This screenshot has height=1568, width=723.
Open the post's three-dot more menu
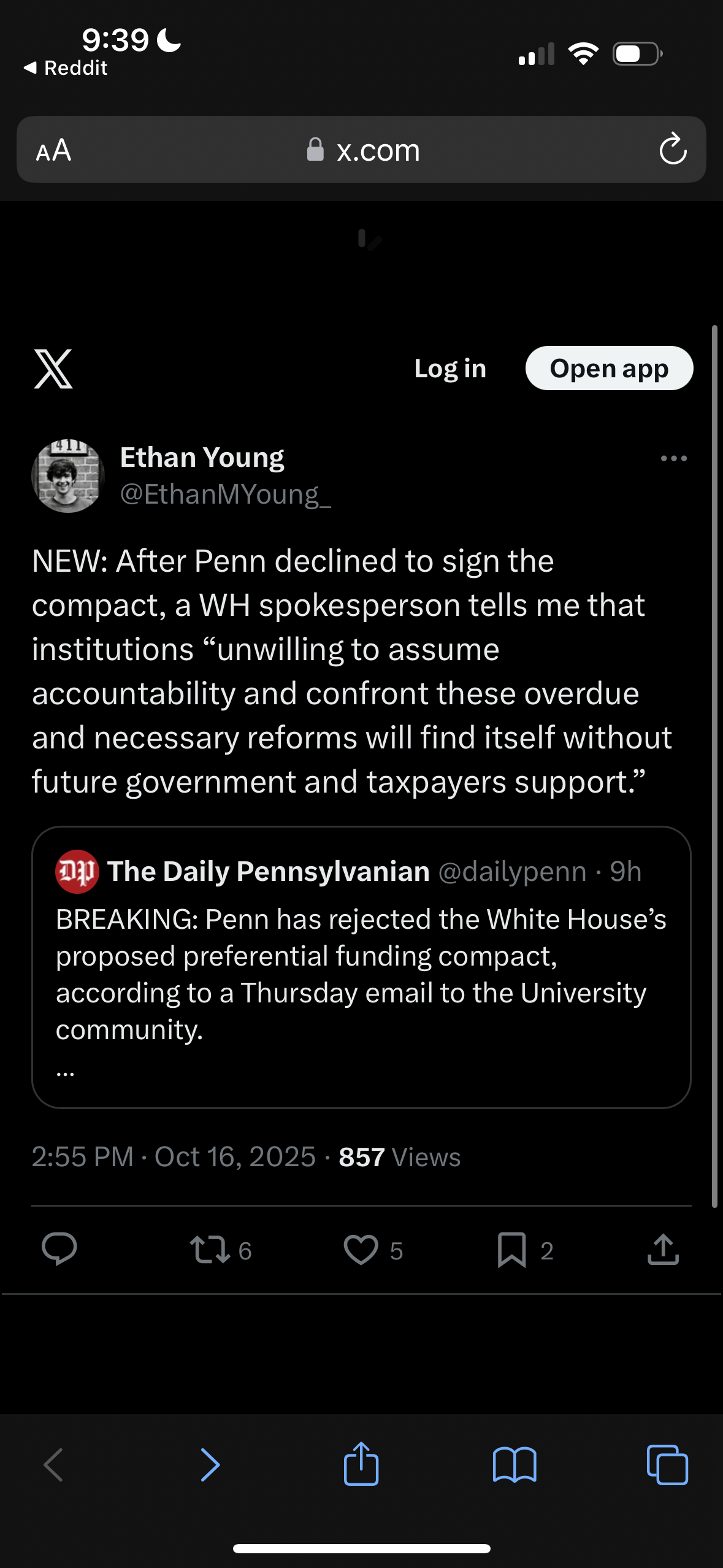pos(673,458)
